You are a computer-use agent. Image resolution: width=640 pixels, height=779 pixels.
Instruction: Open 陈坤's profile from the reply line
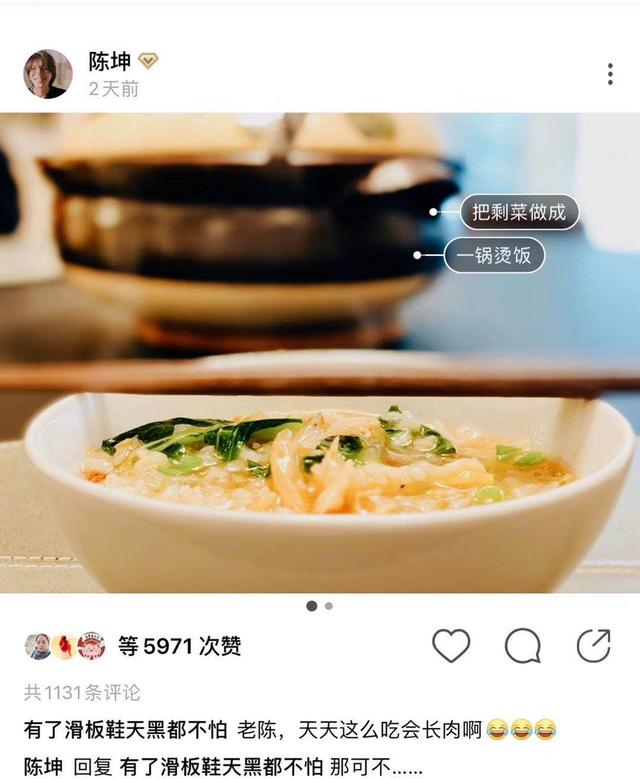46,766
